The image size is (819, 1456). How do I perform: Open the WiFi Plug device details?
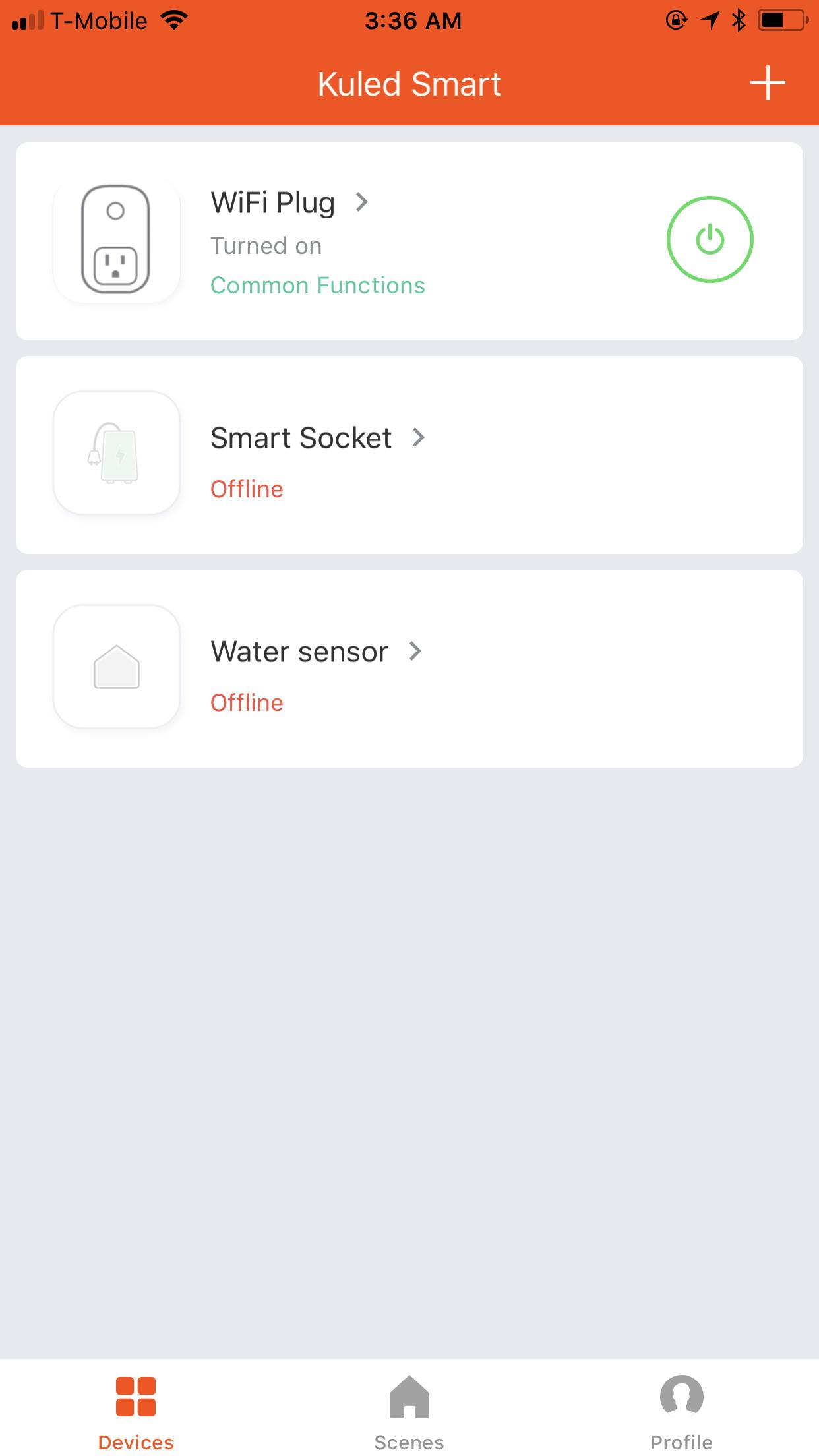tap(289, 203)
